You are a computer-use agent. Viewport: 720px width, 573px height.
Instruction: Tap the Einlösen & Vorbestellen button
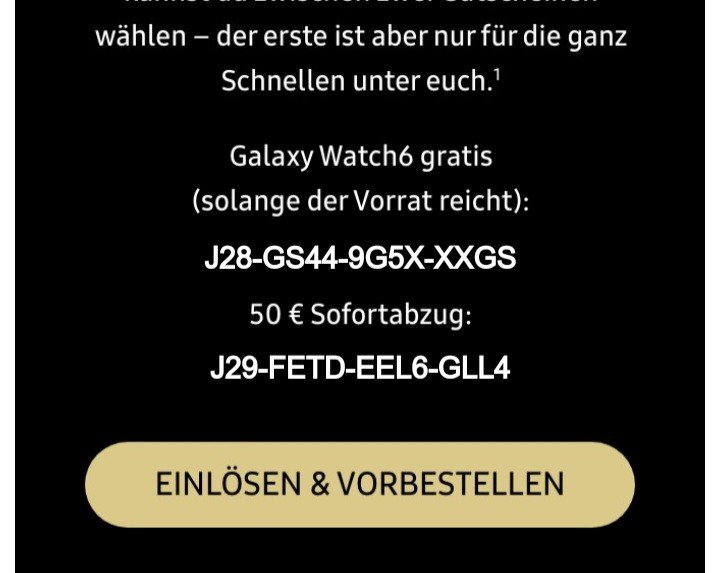tap(360, 485)
